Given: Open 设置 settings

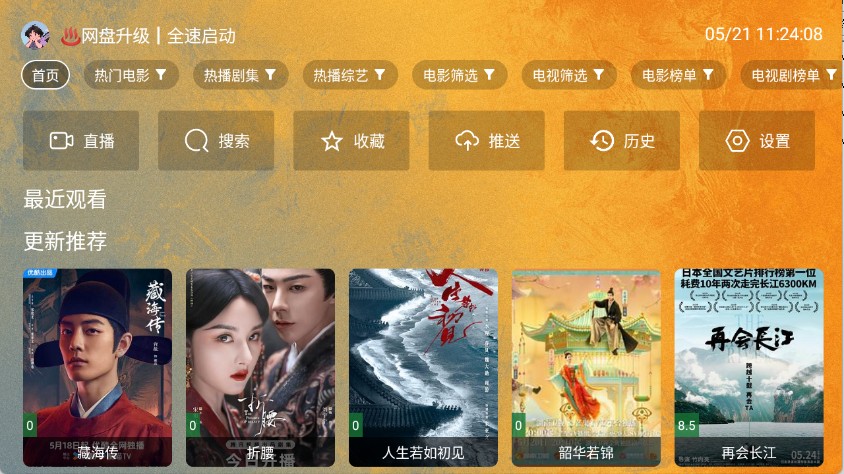Looking at the screenshot, I should point(757,141).
